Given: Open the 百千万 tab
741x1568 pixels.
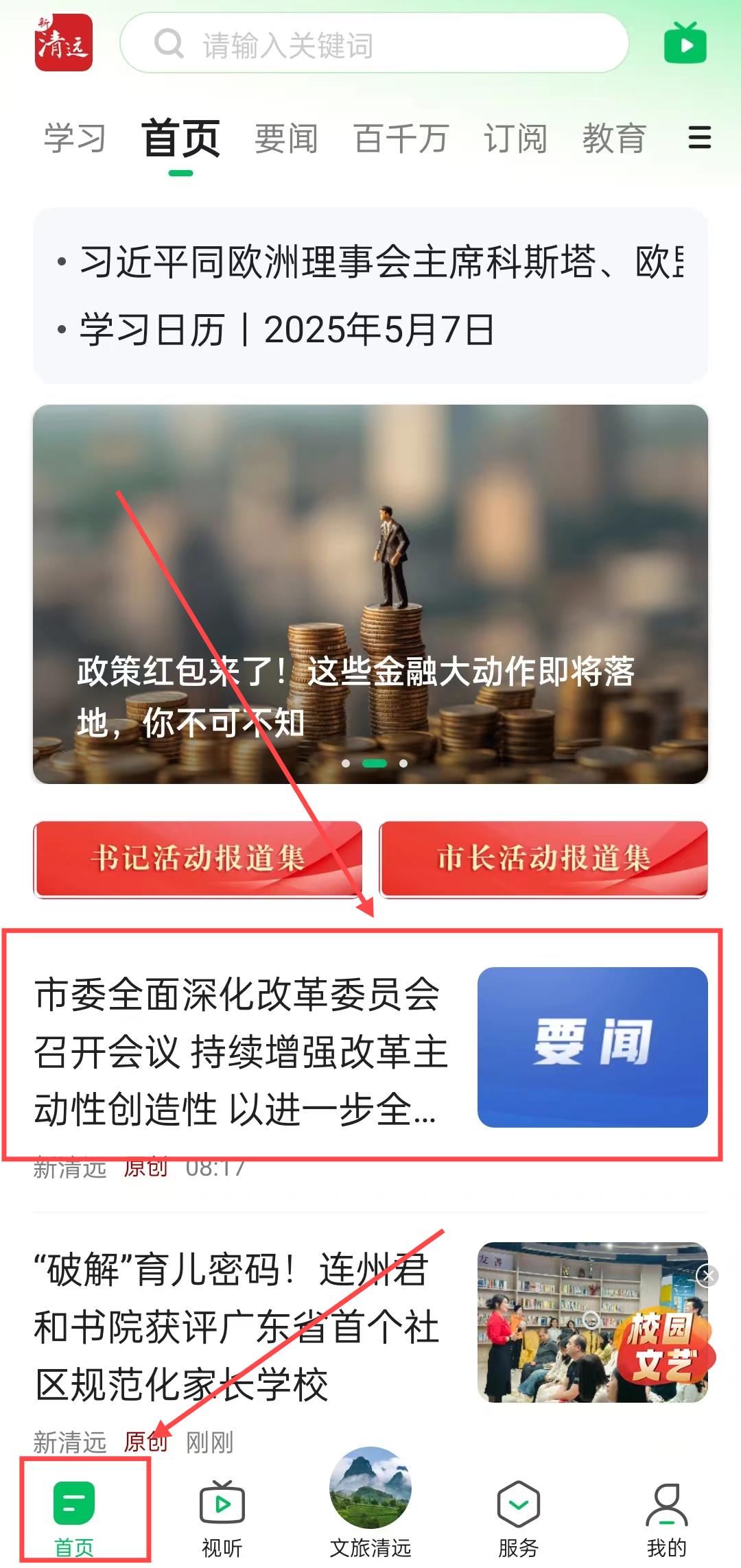Looking at the screenshot, I should (401, 139).
